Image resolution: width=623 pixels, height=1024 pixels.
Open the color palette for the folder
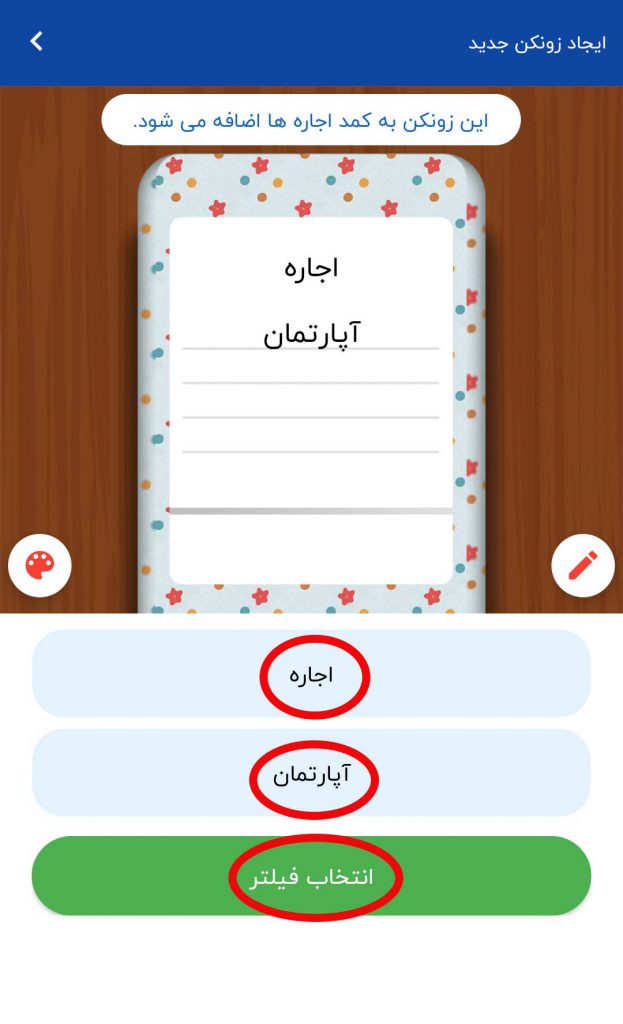click(x=40, y=566)
